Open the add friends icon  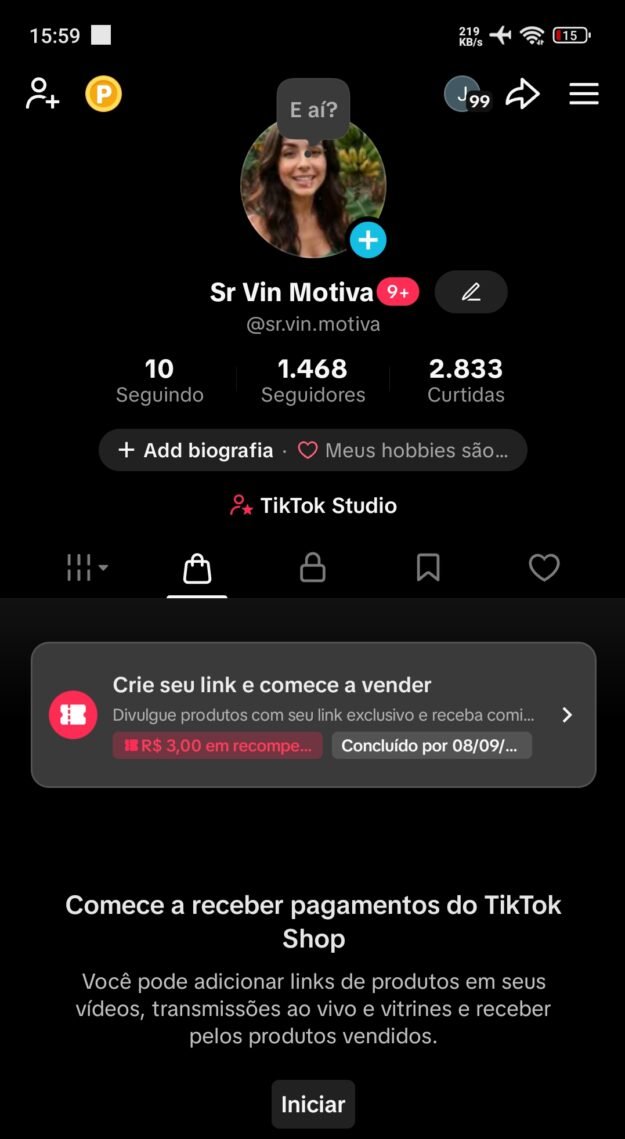[42, 94]
